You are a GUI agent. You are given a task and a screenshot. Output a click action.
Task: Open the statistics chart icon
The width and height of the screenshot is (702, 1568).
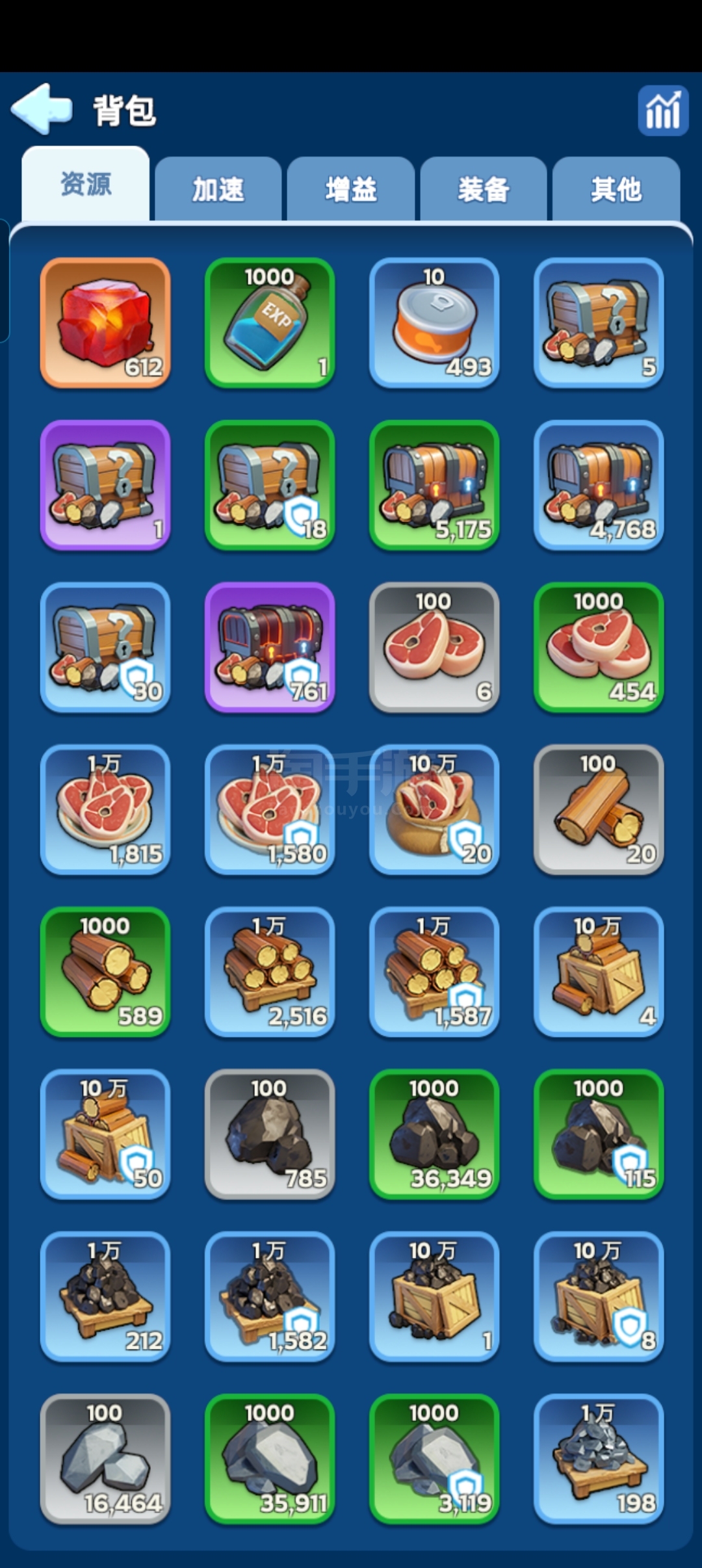(x=662, y=111)
